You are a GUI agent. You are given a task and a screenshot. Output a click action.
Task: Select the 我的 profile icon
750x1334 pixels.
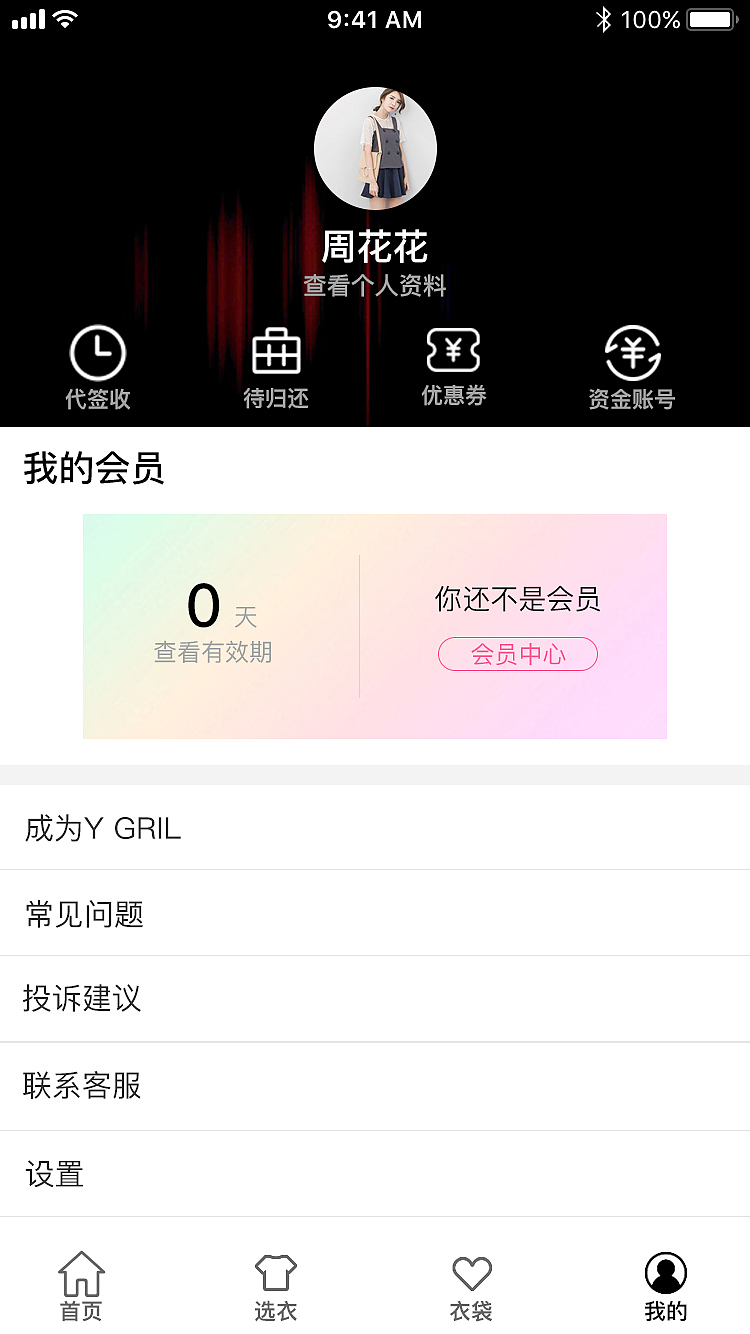coord(665,1278)
